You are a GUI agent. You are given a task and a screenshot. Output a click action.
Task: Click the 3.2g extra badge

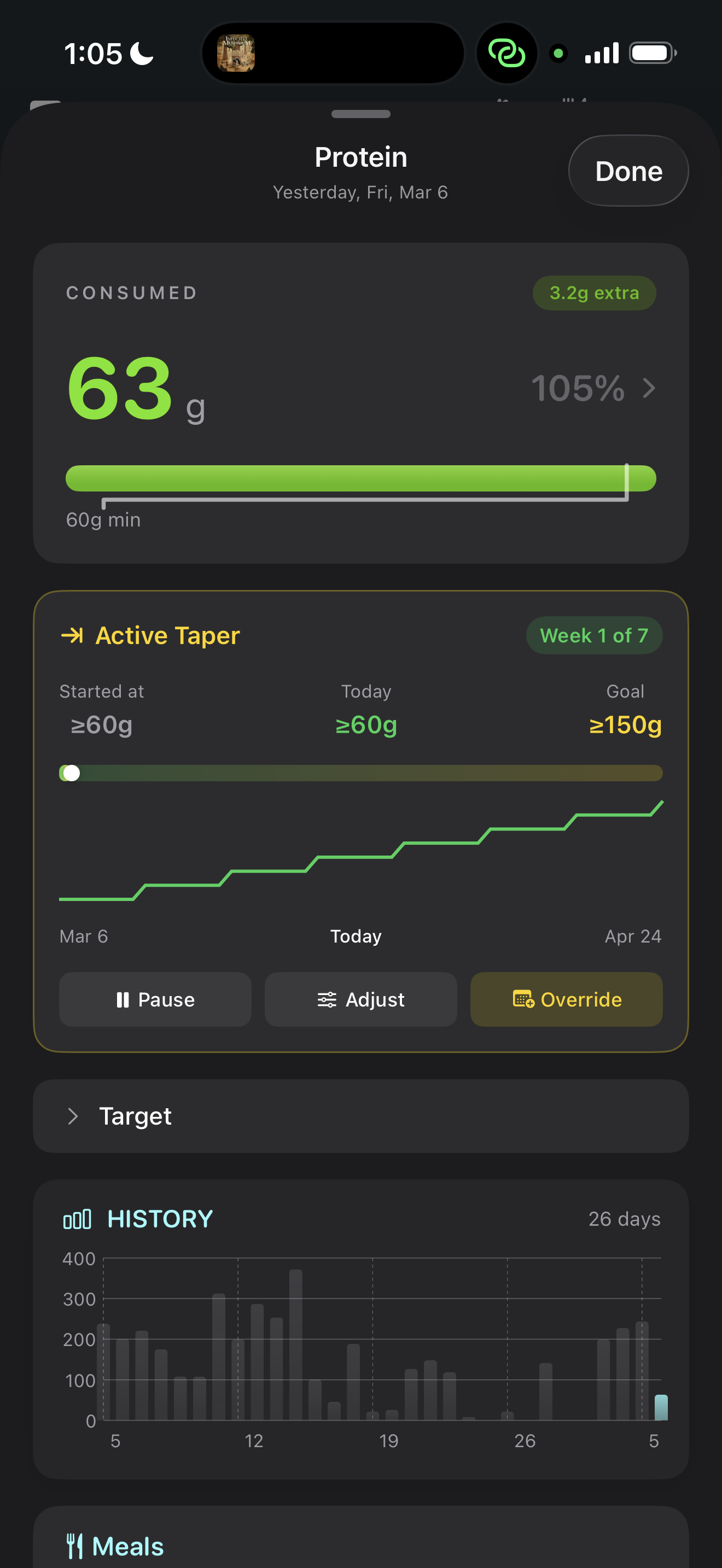(x=593, y=293)
